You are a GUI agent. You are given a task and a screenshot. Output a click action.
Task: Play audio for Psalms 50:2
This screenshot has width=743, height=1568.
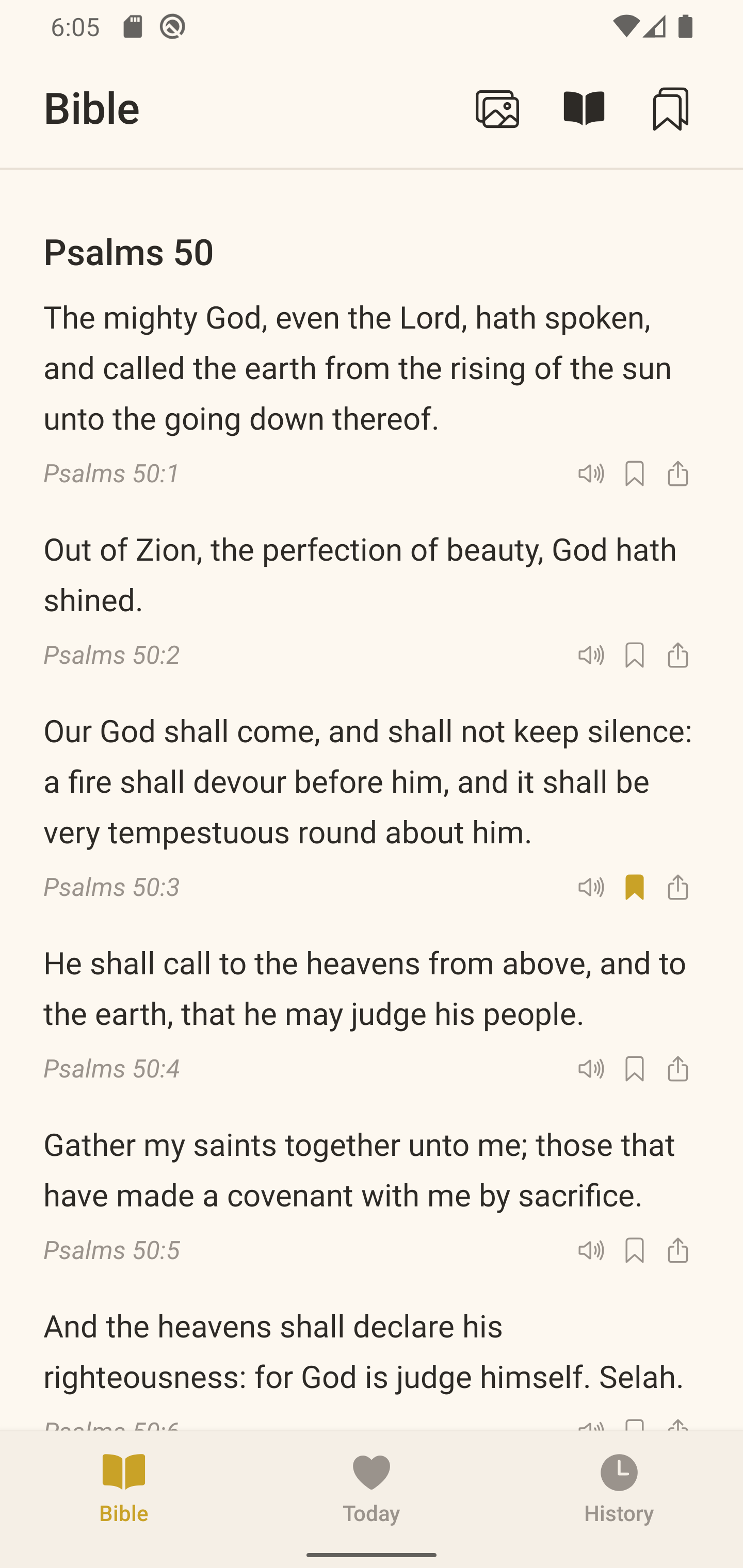(591, 655)
